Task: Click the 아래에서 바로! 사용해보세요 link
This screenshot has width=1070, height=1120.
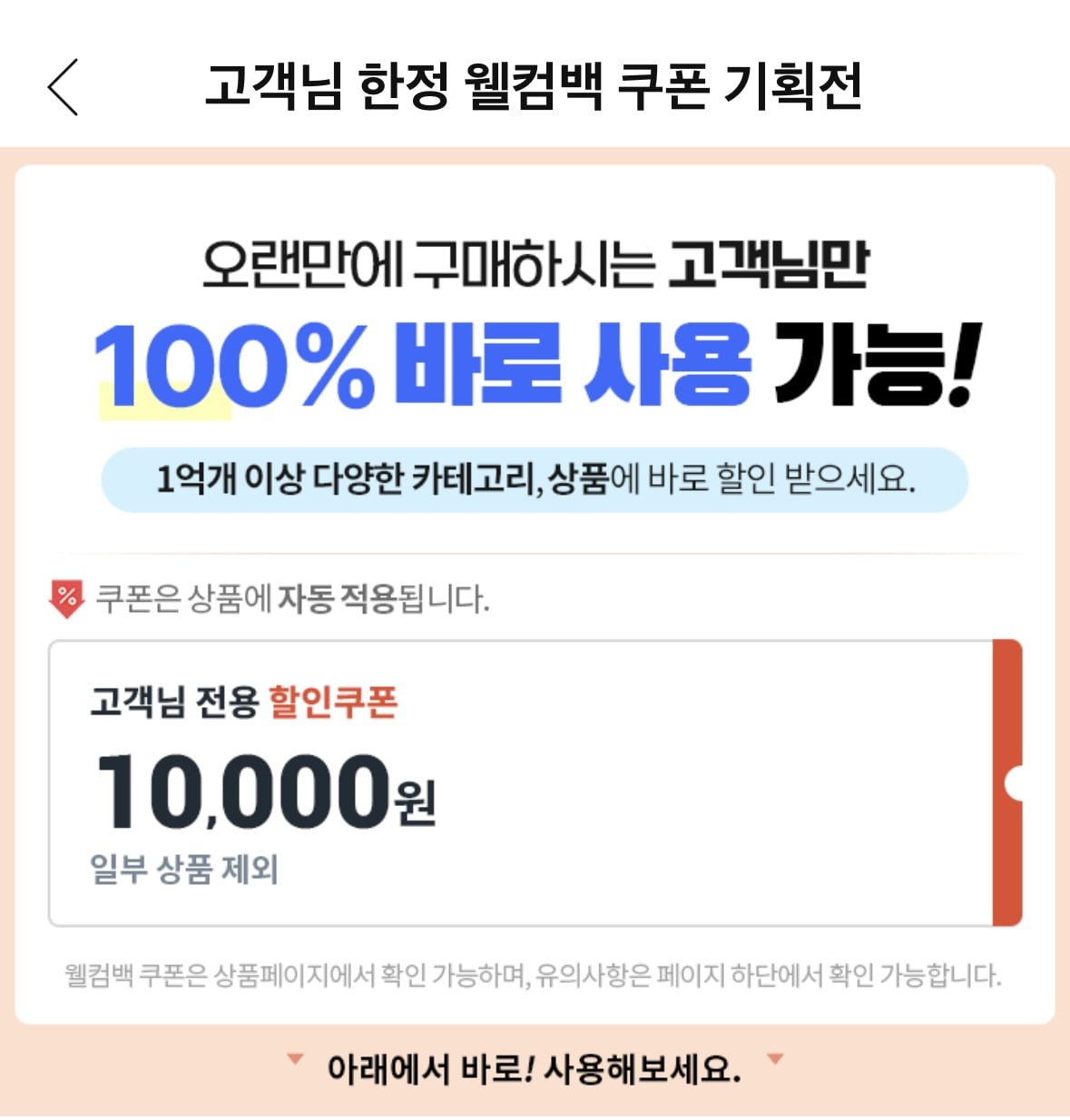Action: tap(535, 1071)
